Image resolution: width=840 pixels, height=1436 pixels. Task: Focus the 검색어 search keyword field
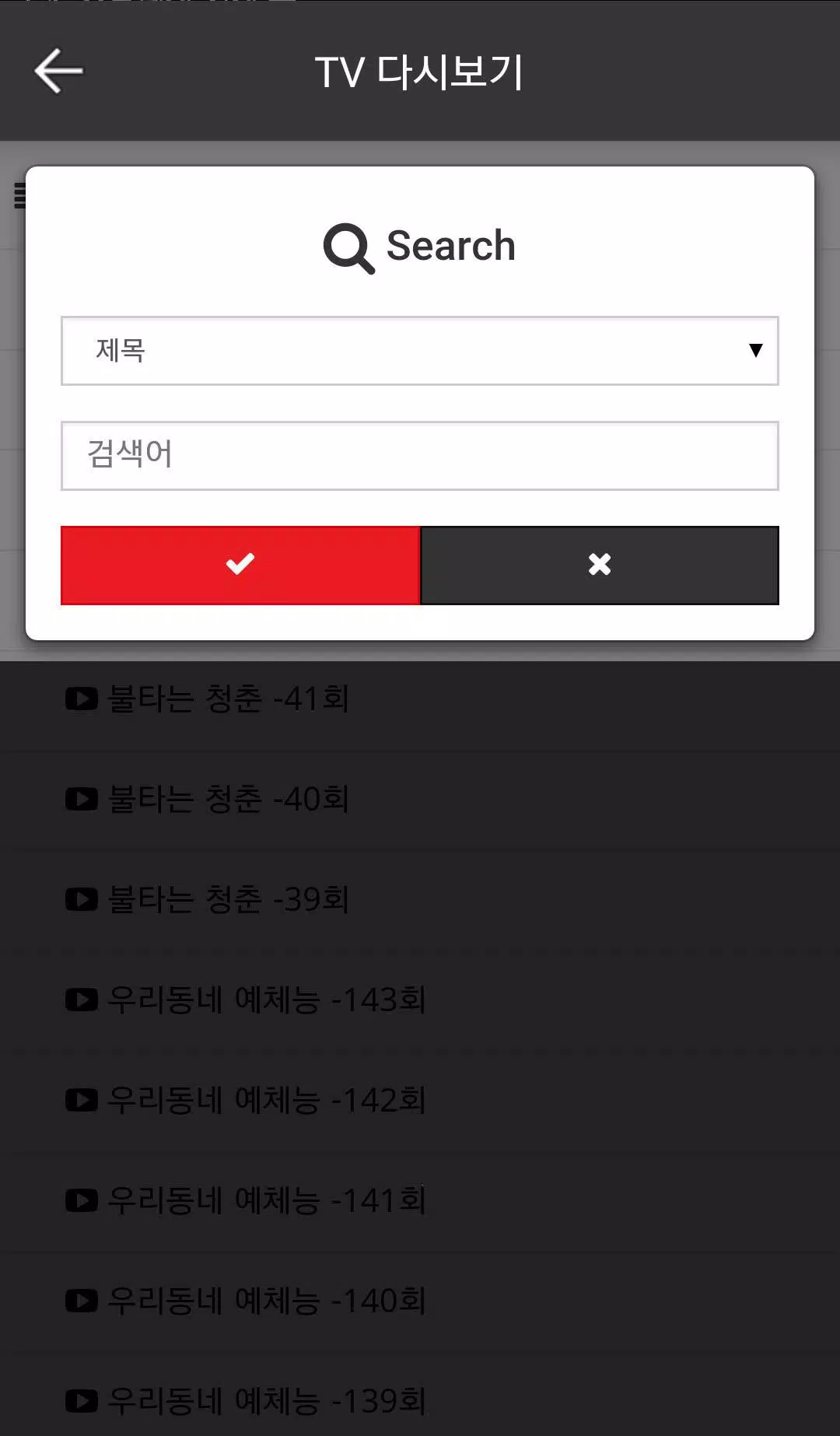[x=419, y=455]
